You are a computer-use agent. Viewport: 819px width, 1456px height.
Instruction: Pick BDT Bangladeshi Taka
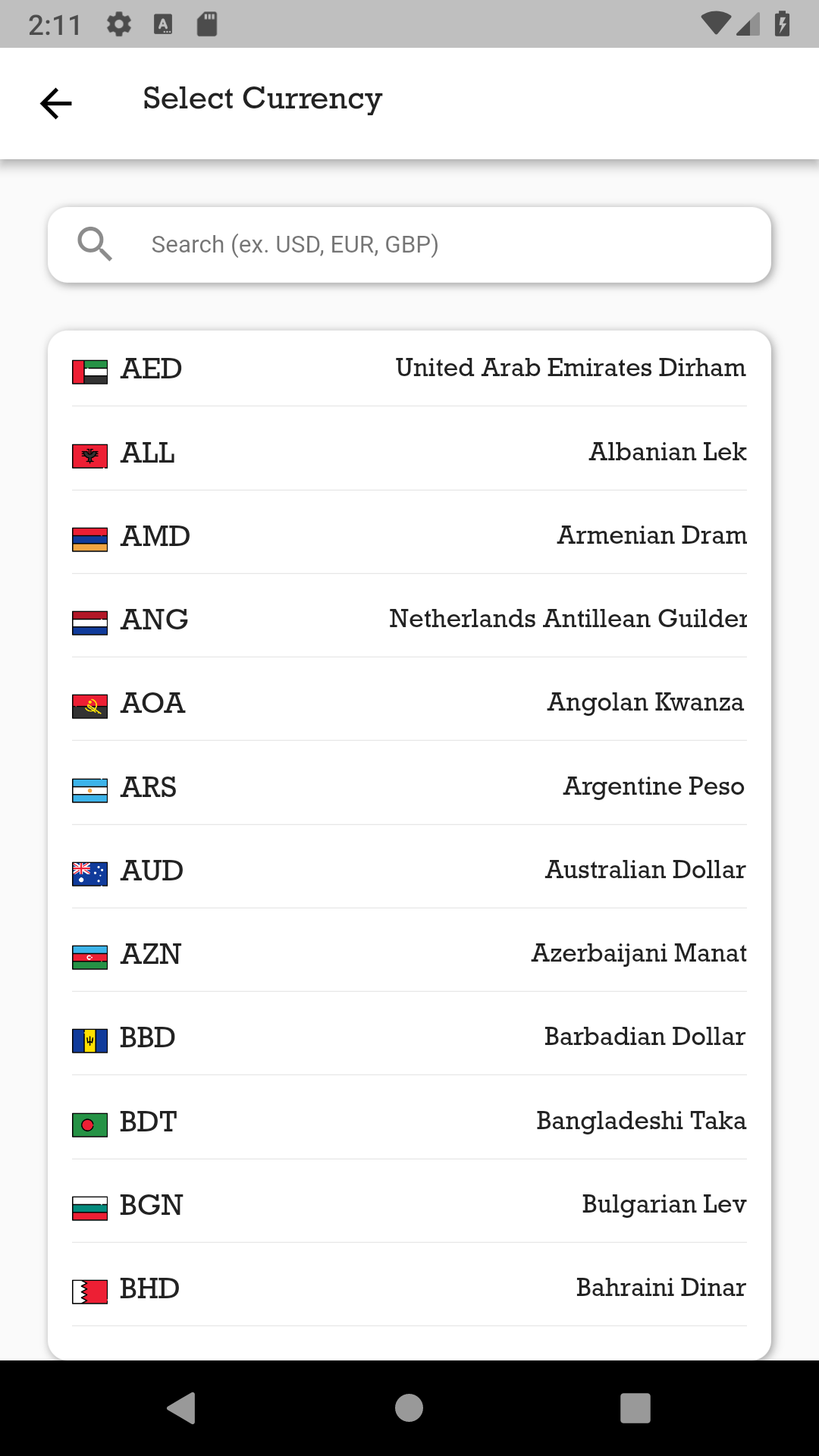coord(409,1122)
